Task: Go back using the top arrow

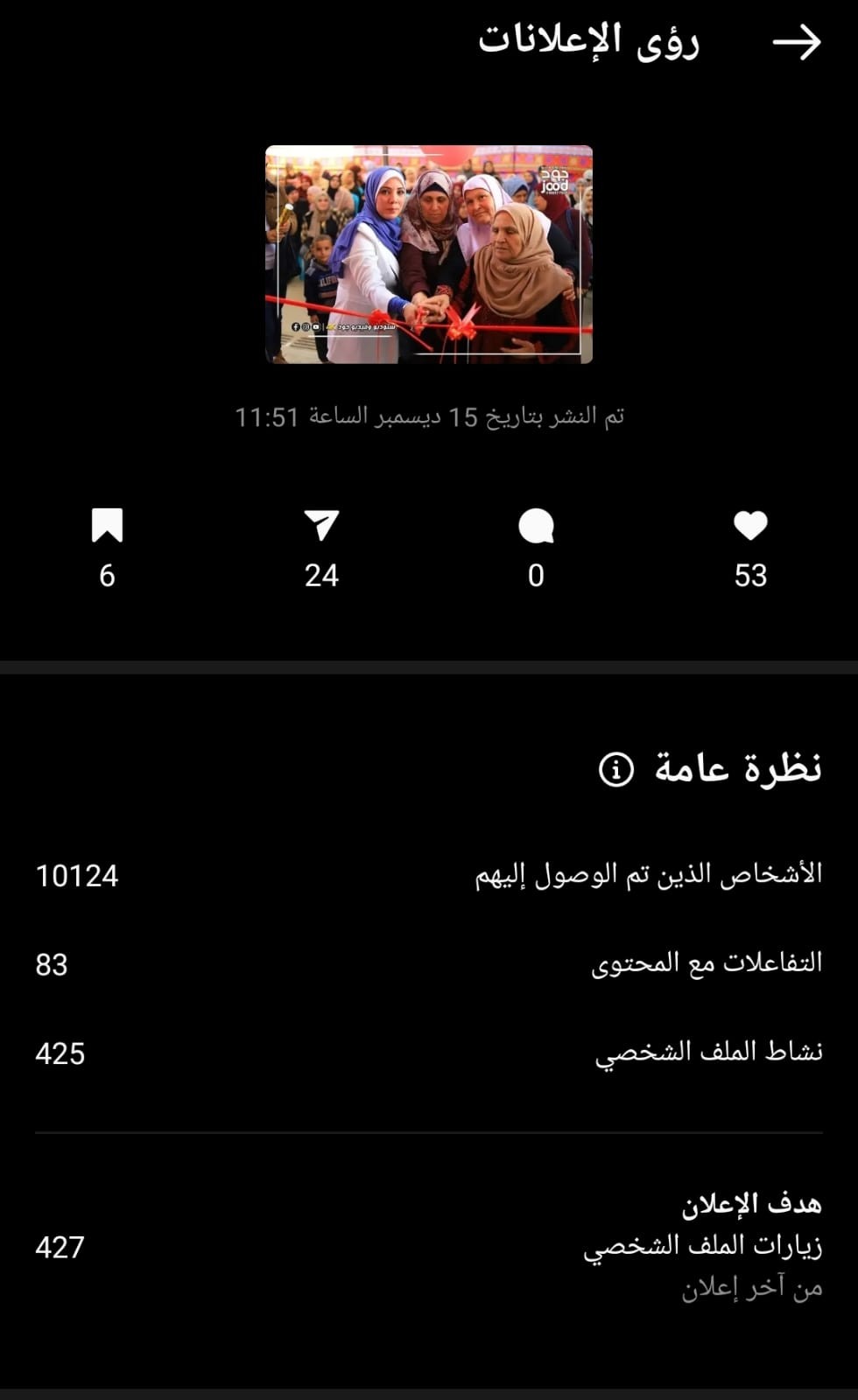Action: (x=797, y=42)
